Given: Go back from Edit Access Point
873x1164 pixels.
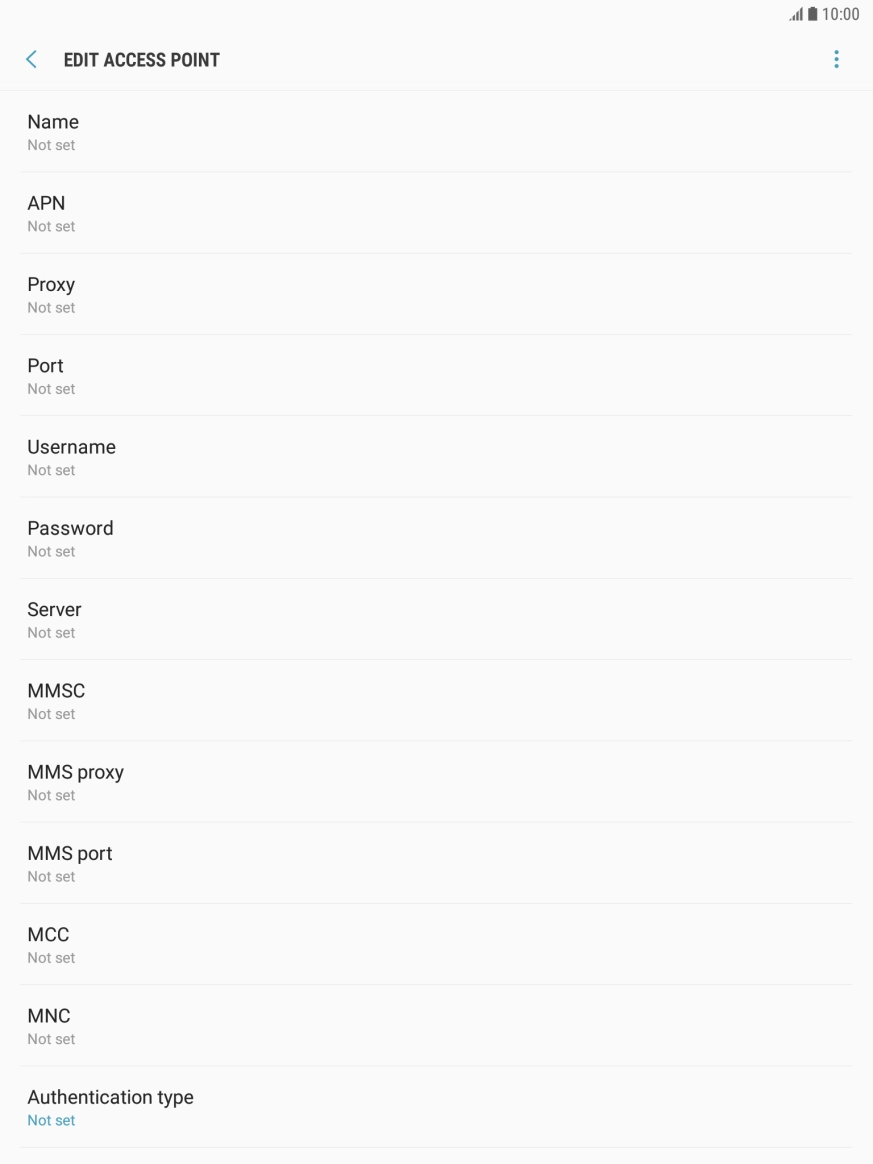Looking at the screenshot, I should coord(31,60).
